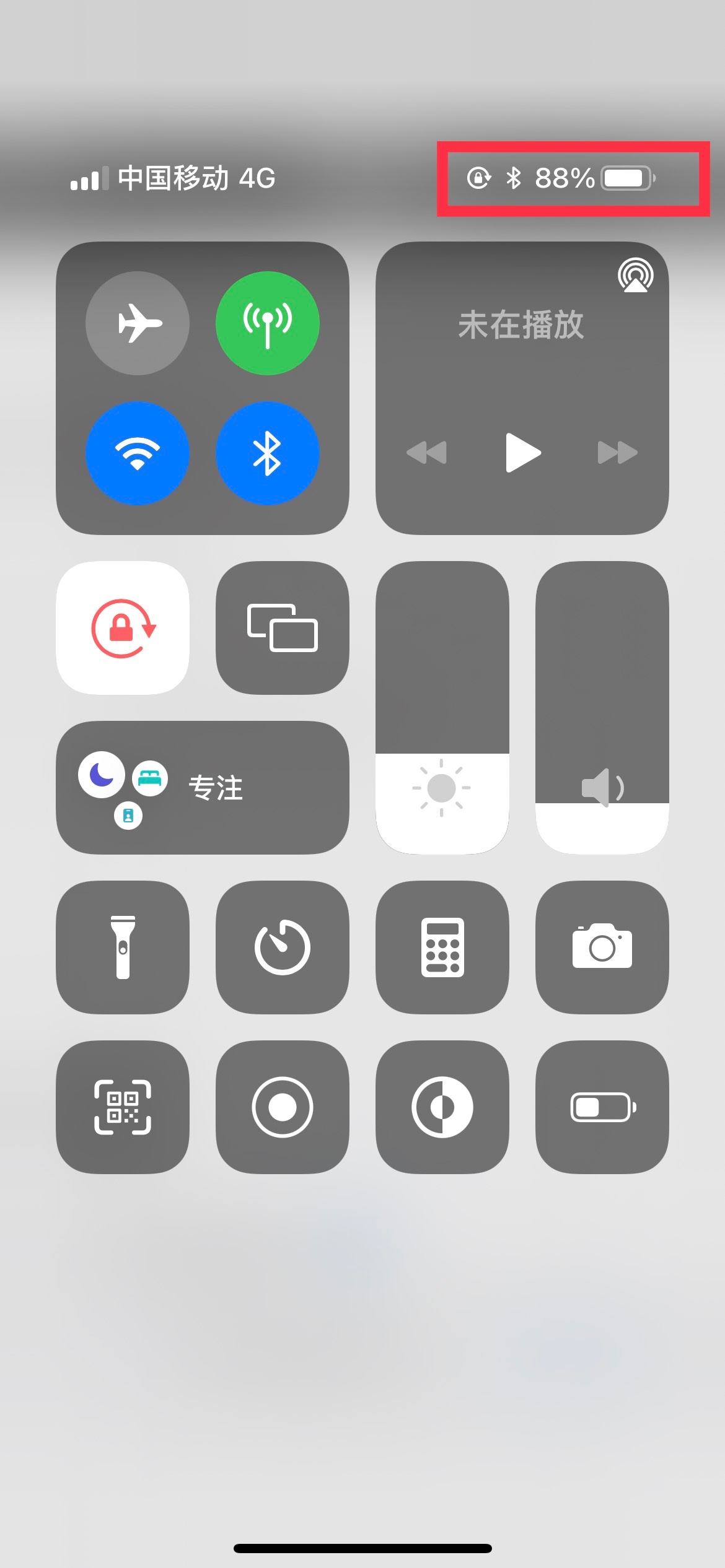The width and height of the screenshot is (725, 1568).
Task: Launch the calculator
Action: click(x=442, y=947)
